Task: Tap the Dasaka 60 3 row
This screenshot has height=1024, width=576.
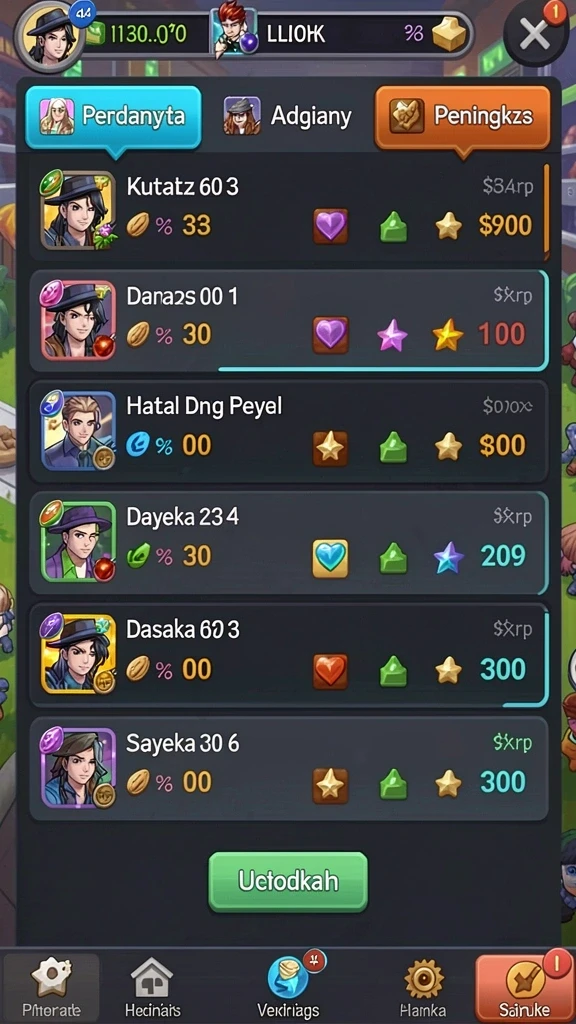Action: coord(289,655)
